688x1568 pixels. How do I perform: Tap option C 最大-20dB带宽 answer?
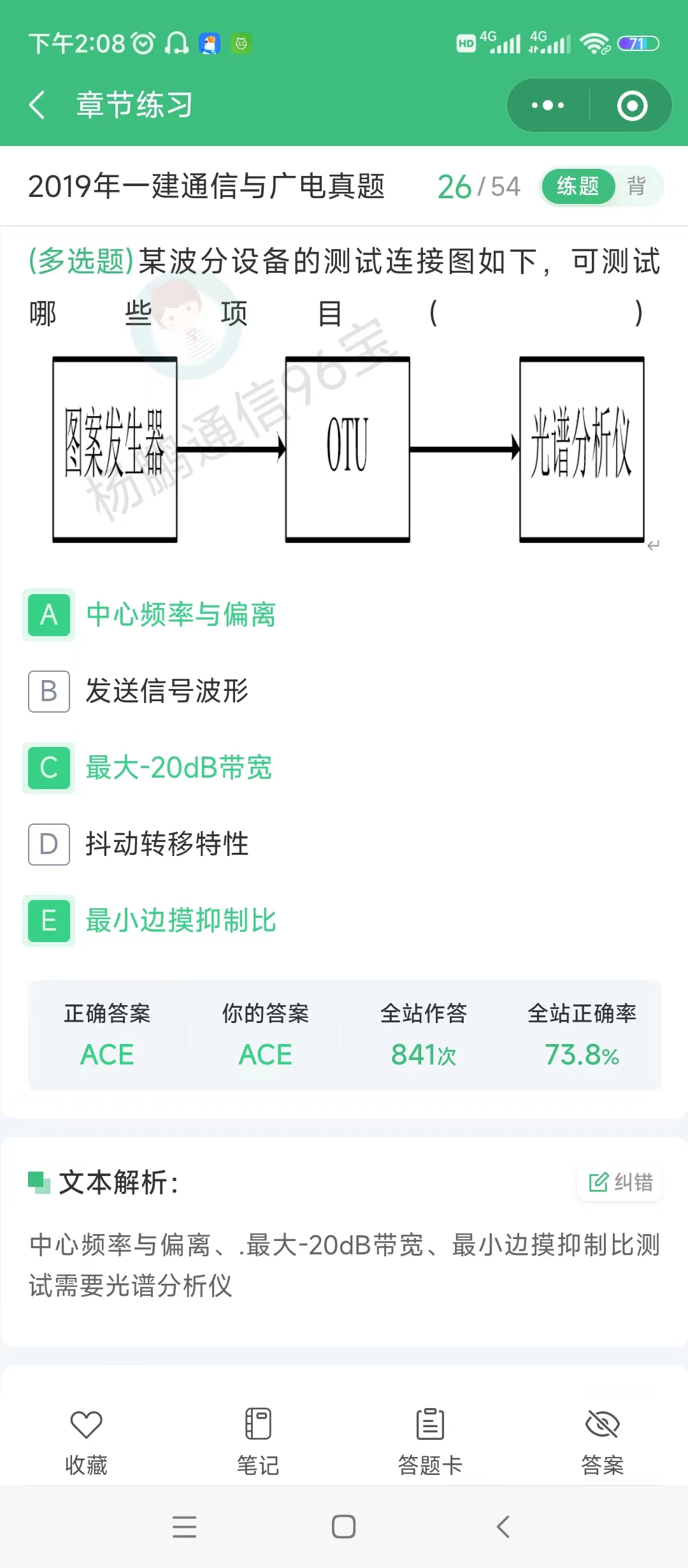tap(177, 769)
